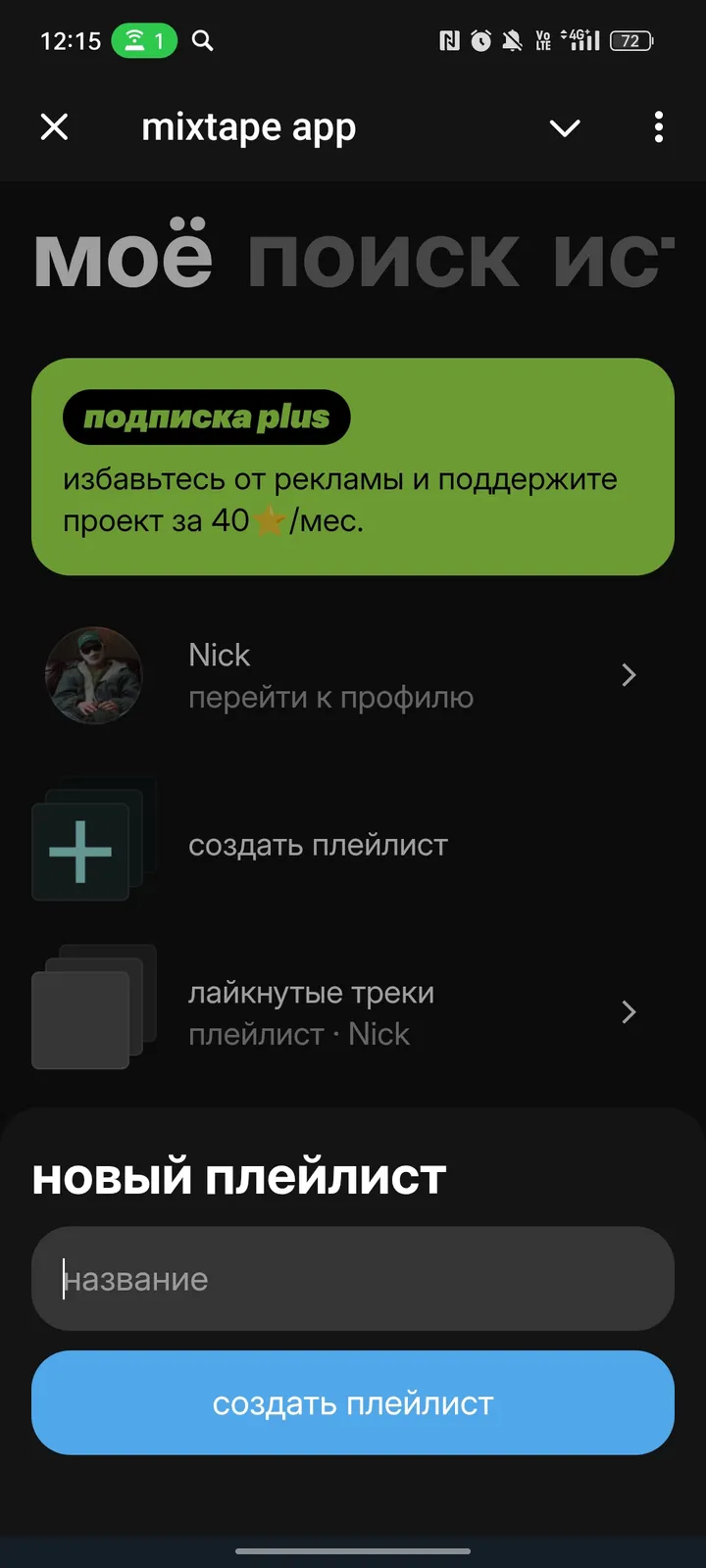Tap the arrow beside 'перейти к профилю'
The height and width of the screenshot is (1568, 706).
629,675
